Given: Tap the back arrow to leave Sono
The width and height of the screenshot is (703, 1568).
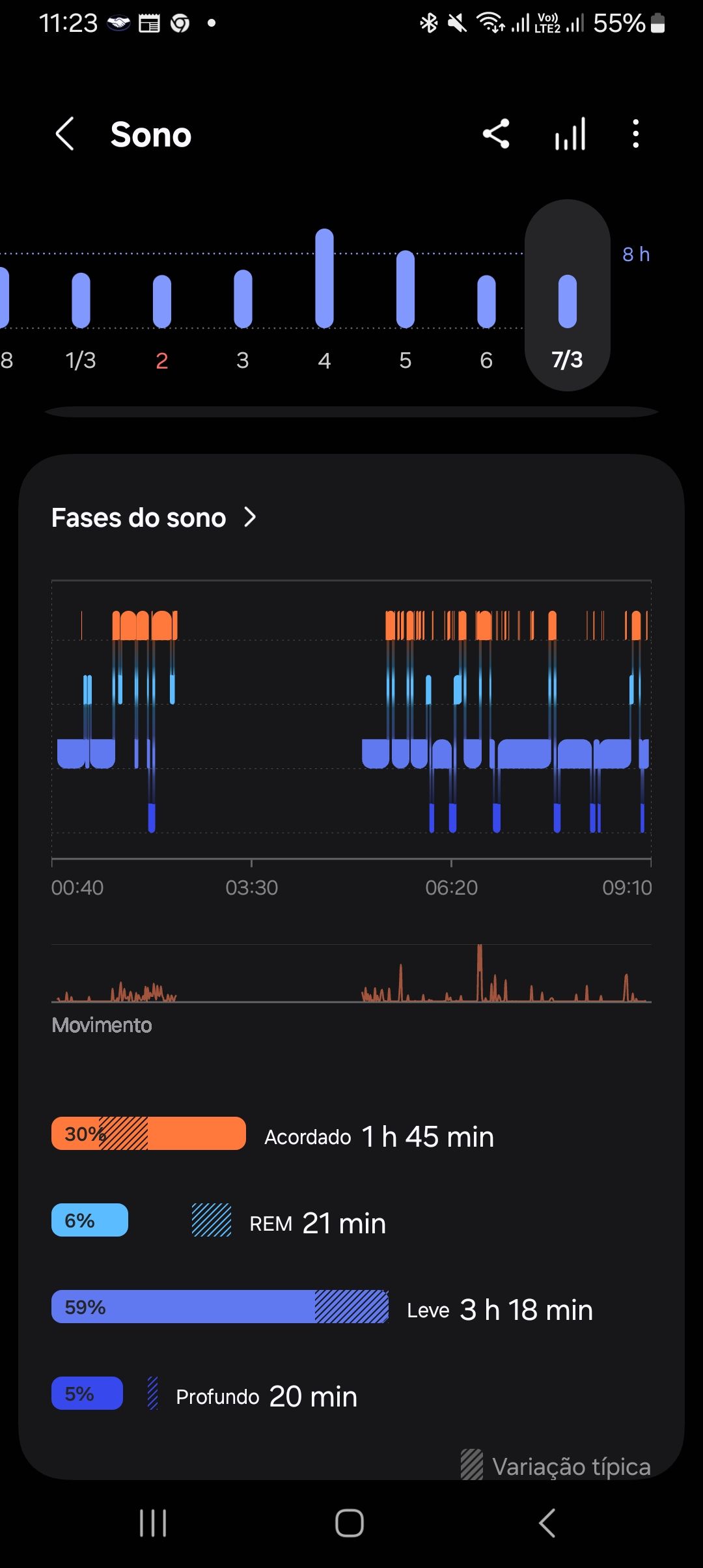Looking at the screenshot, I should [x=64, y=134].
